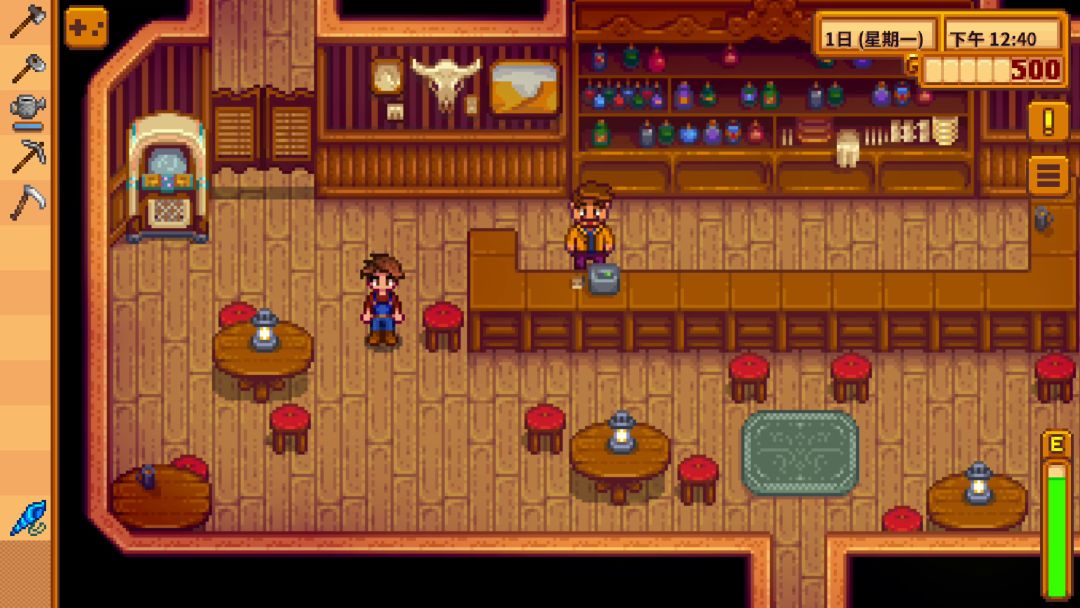
Task: Select the hoe in the tool bar
Action: coord(27,66)
